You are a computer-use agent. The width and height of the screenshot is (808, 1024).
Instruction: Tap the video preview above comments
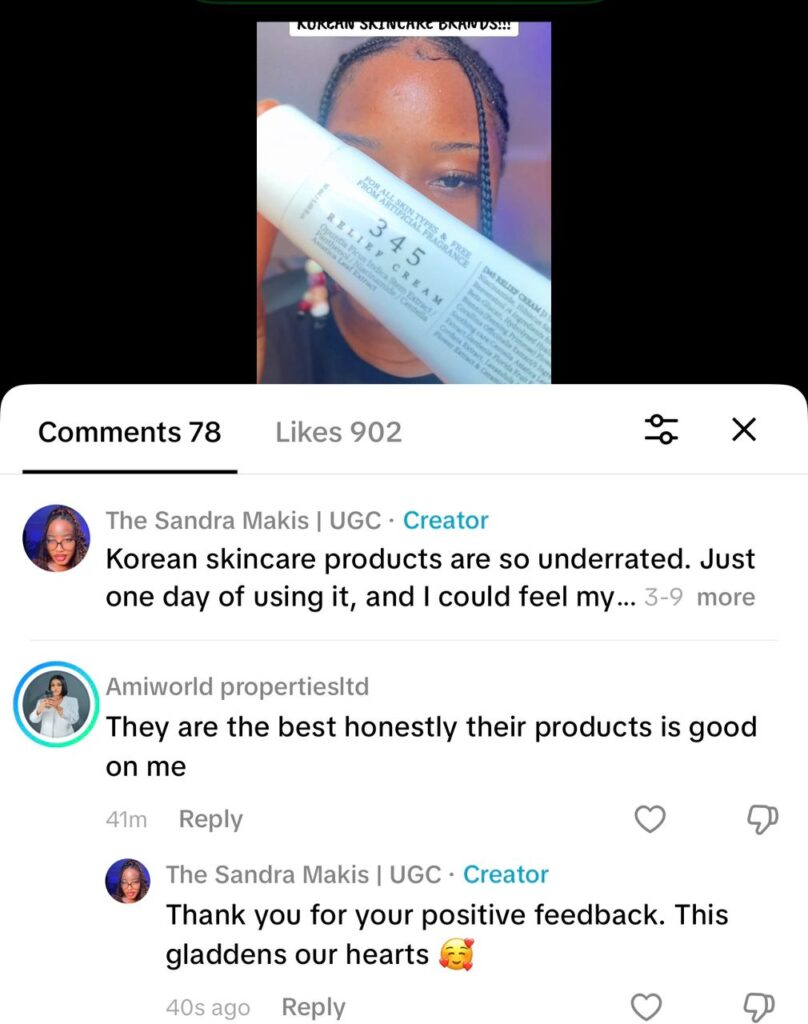click(403, 200)
